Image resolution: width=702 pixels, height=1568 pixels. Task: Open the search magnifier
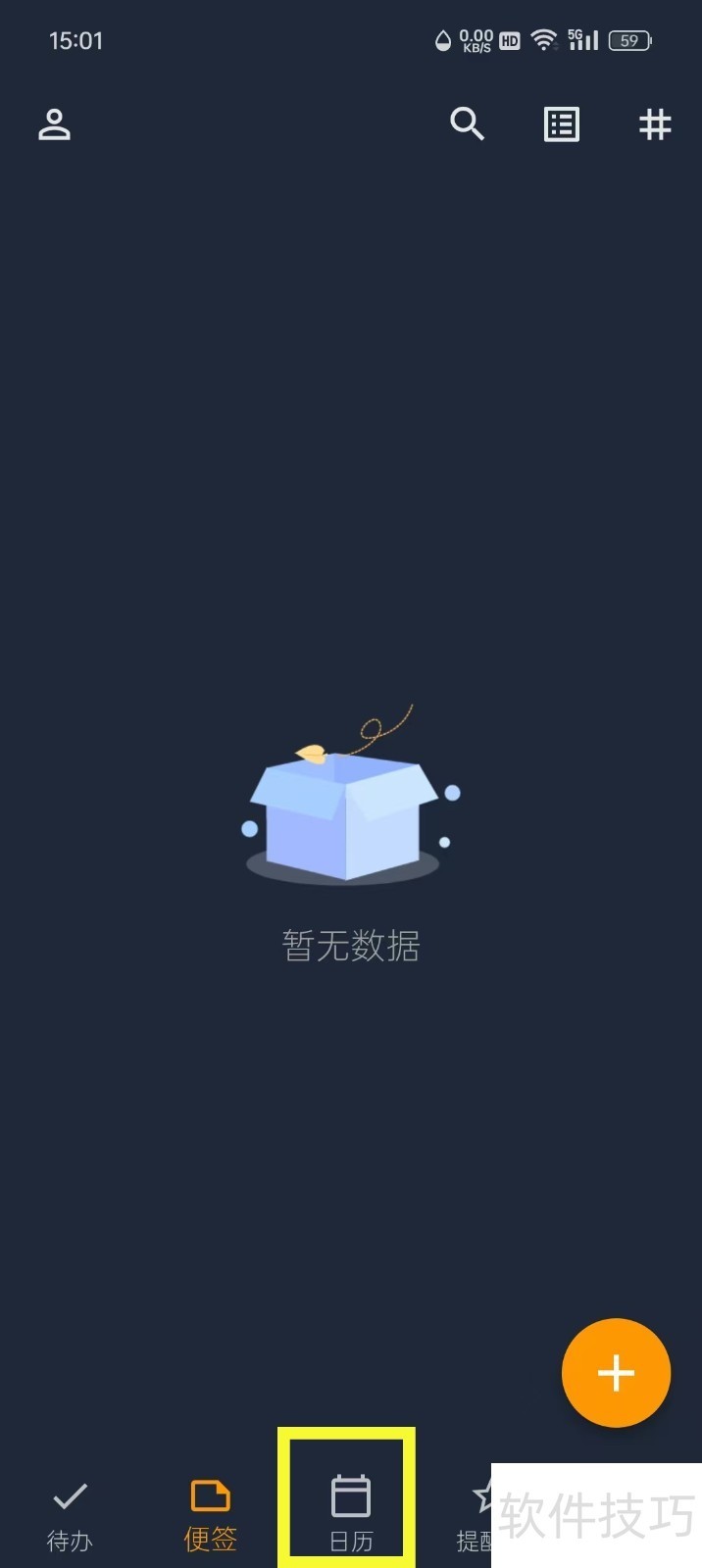[467, 124]
